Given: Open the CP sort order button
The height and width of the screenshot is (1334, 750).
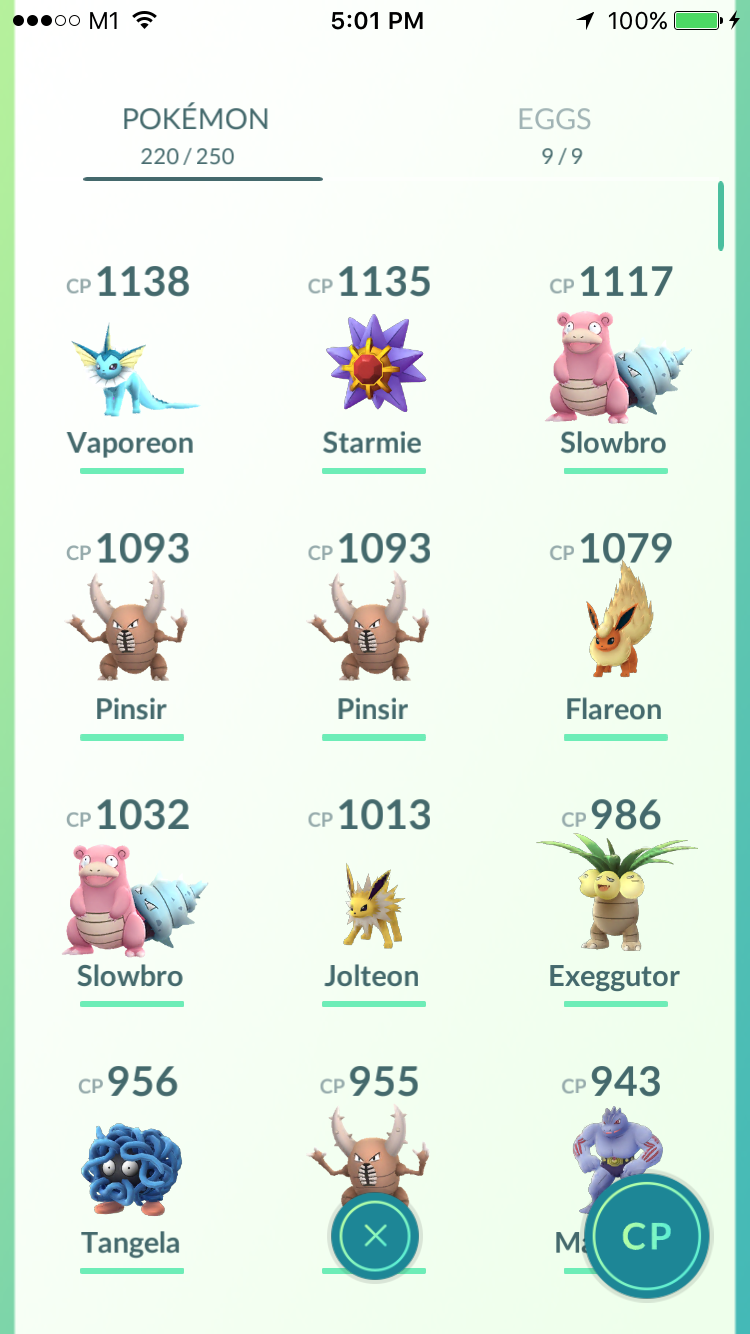Looking at the screenshot, I should (x=647, y=1237).
